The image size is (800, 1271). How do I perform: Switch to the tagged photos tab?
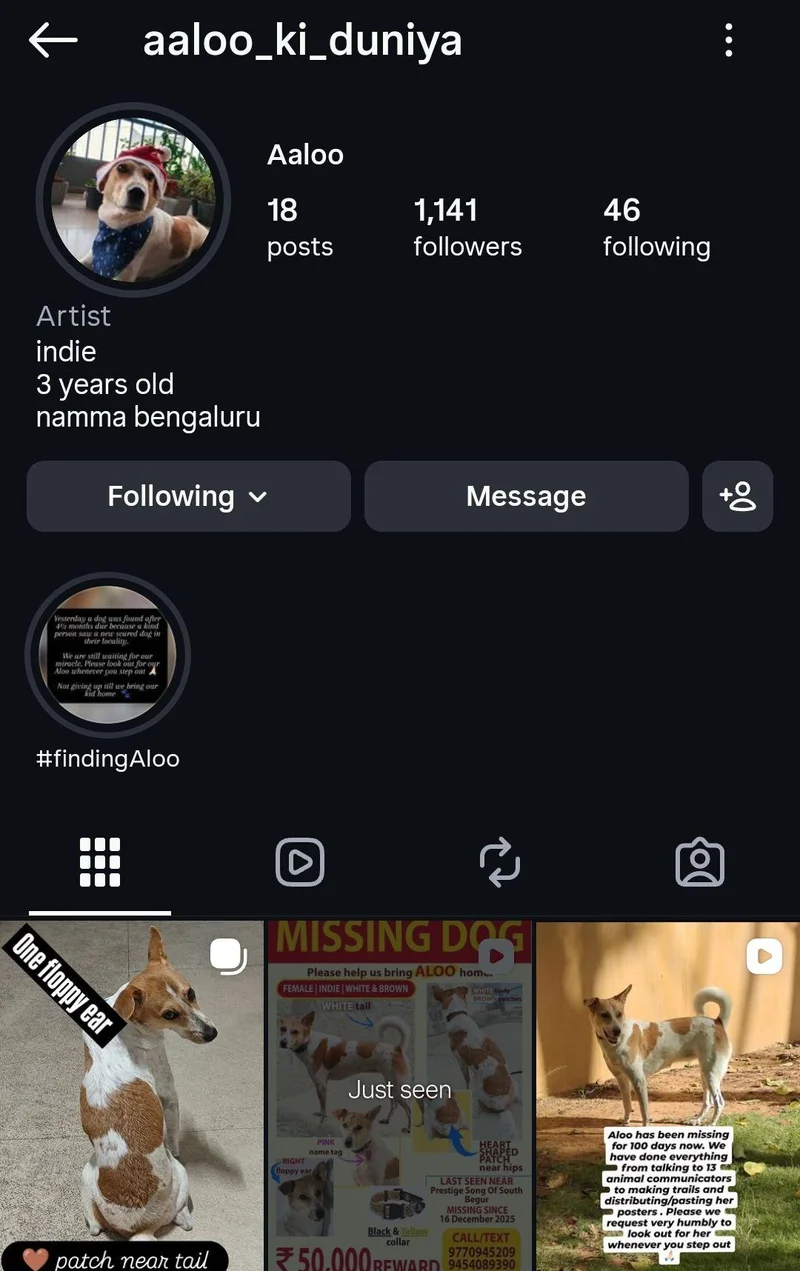[700, 862]
